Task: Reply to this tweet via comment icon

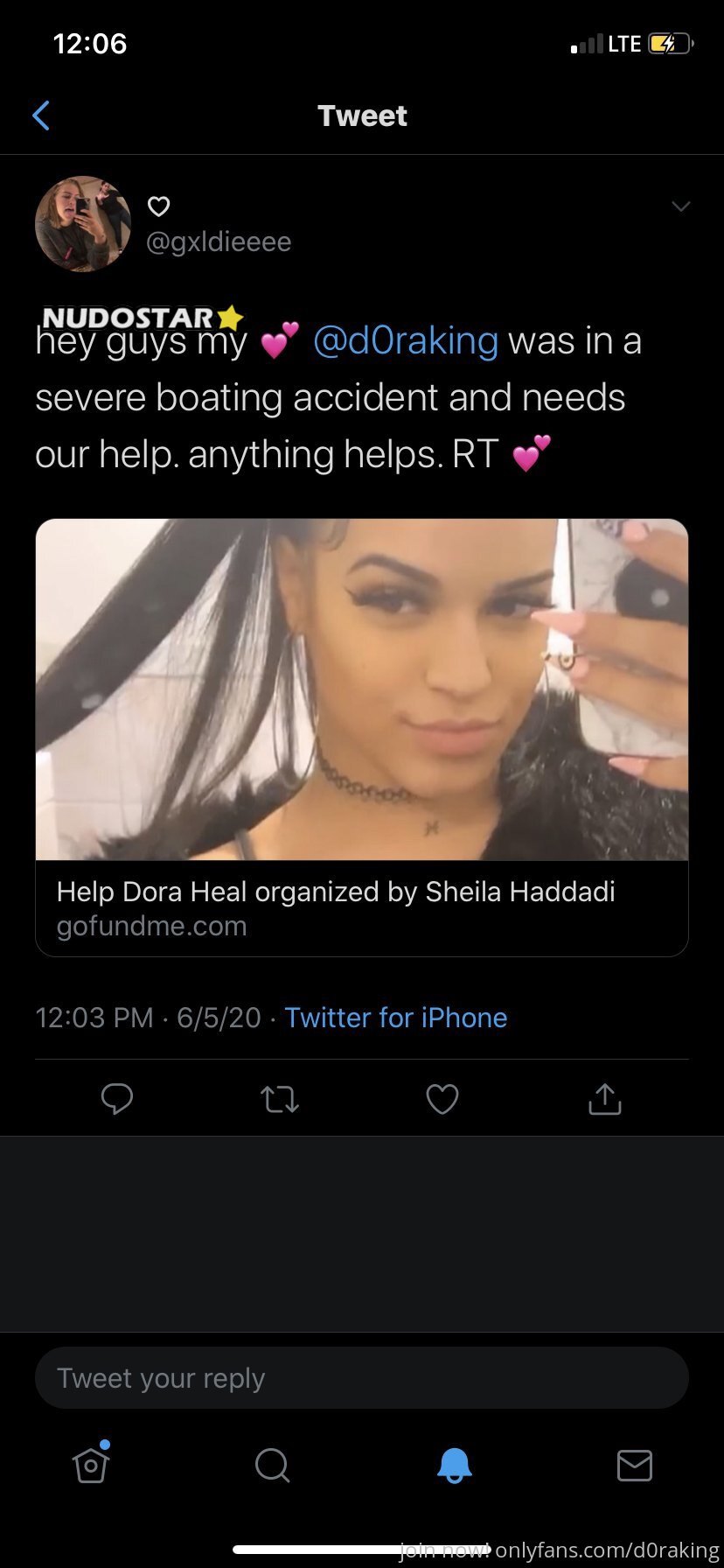Action: (x=117, y=1098)
